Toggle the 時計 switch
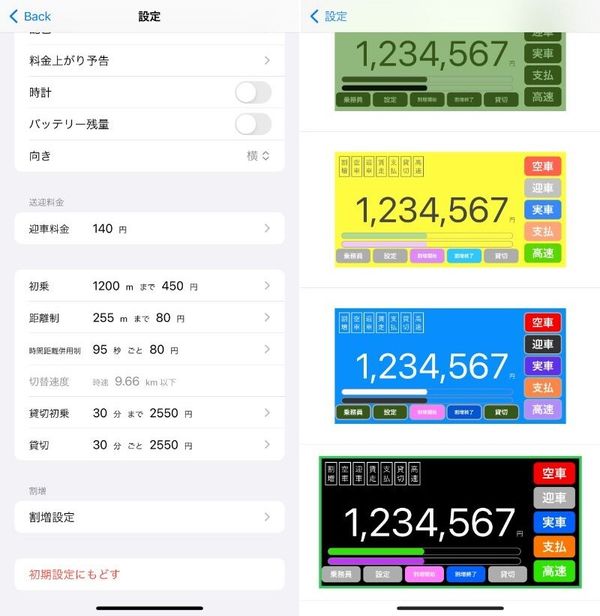The width and height of the screenshot is (600, 616). pyautogui.click(x=253, y=92)
